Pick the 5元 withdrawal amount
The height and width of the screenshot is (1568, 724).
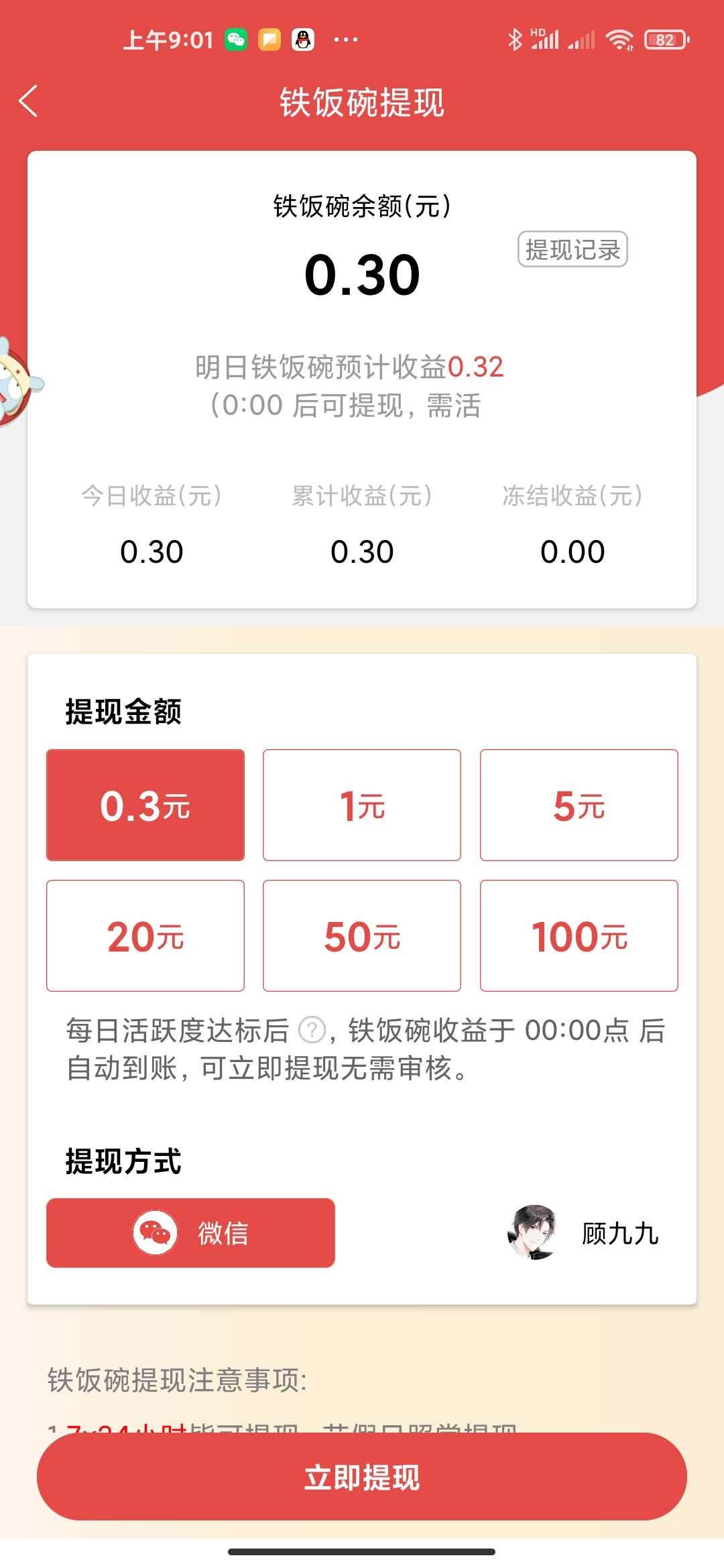pyautogui.click(x=579, y=805)
